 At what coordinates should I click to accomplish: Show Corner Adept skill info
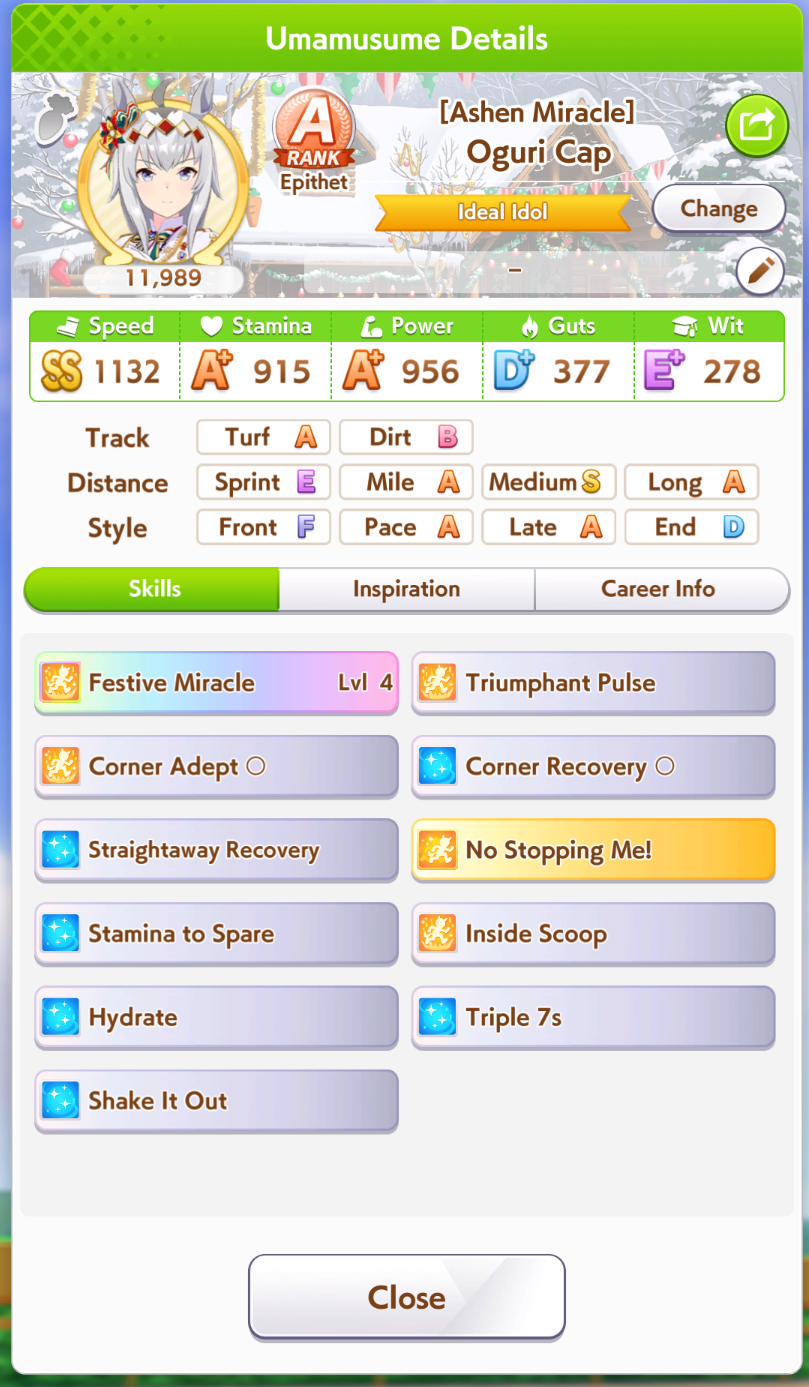point(216,767)
